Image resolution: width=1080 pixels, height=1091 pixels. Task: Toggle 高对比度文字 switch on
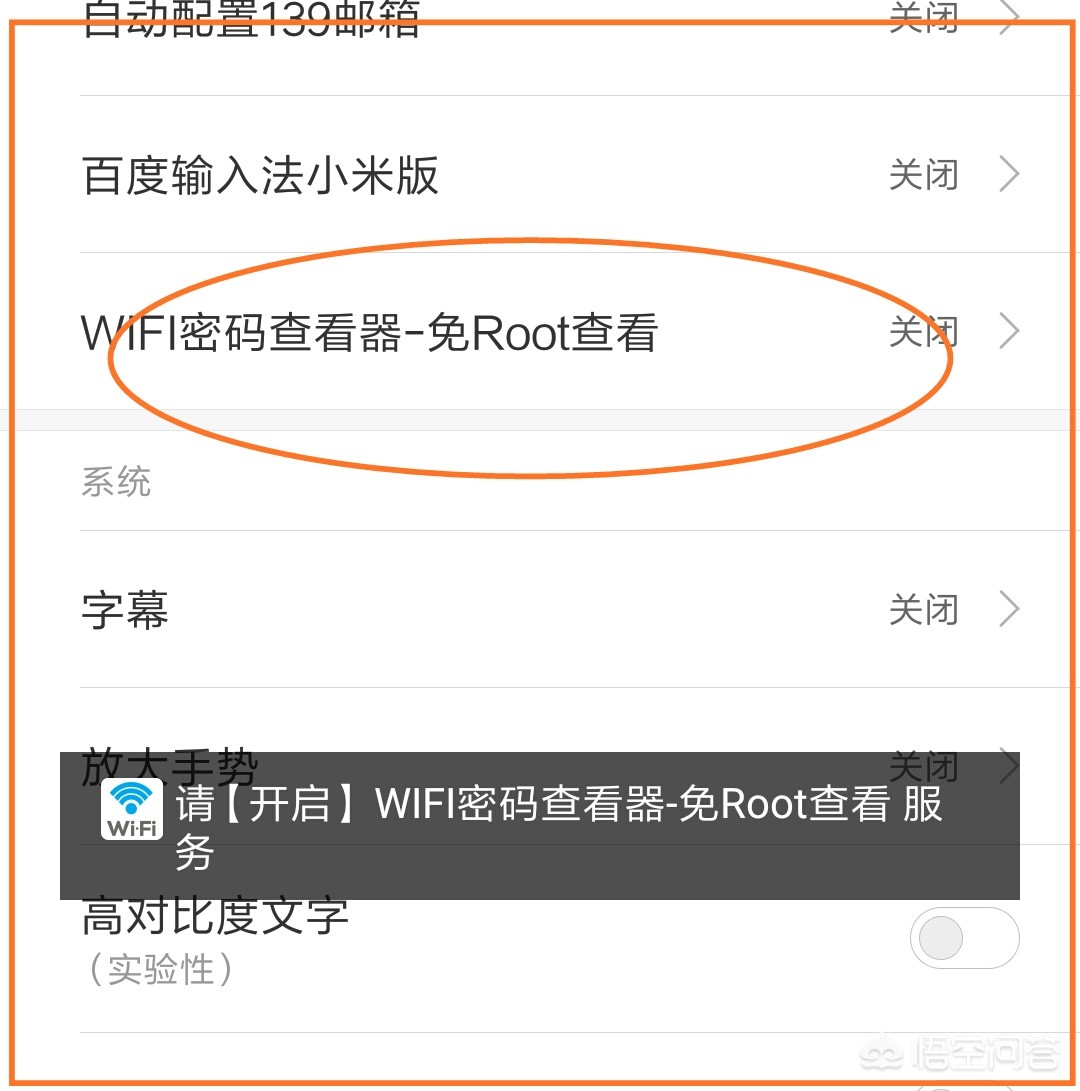point(963,939)
